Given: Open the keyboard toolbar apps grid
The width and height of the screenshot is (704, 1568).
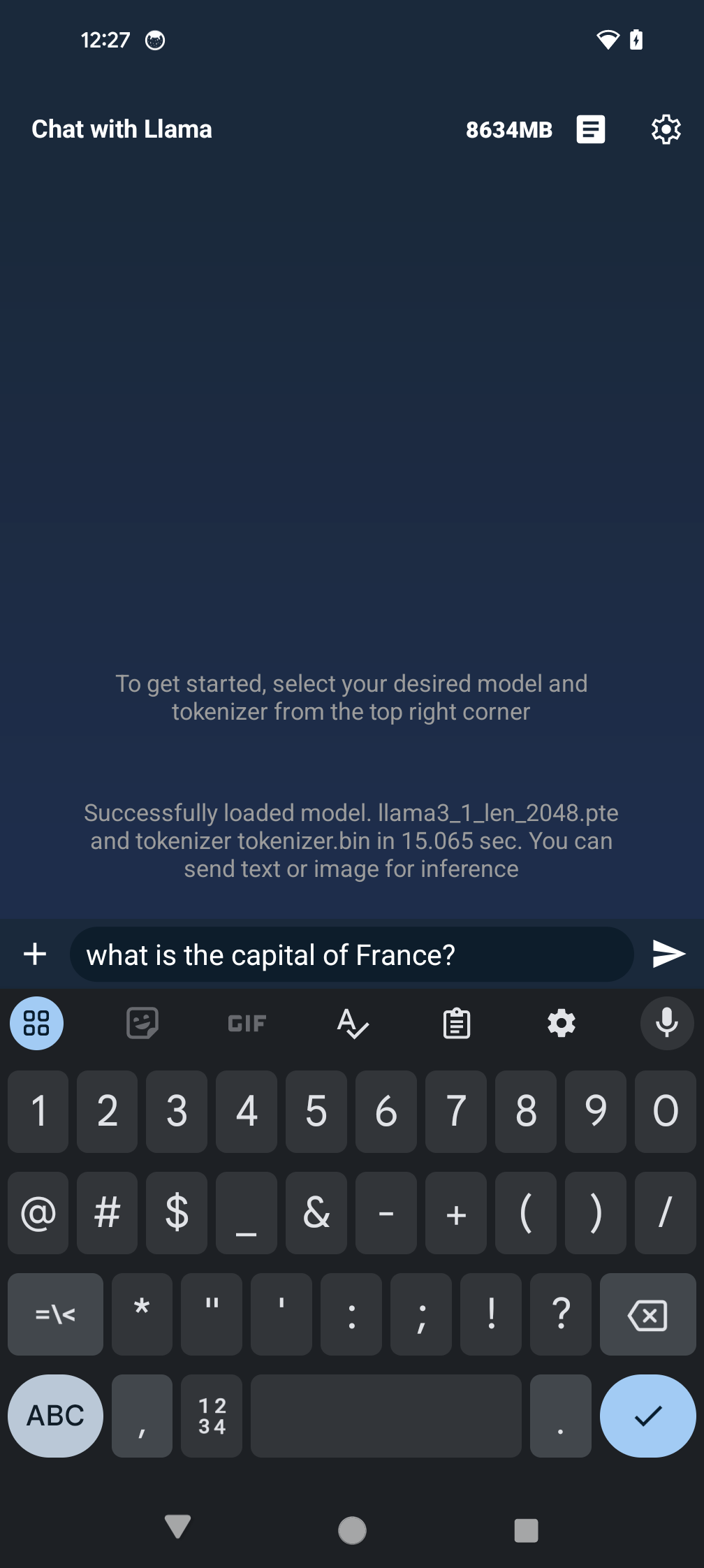Looking at the screenshot, I should [36, 1024].
